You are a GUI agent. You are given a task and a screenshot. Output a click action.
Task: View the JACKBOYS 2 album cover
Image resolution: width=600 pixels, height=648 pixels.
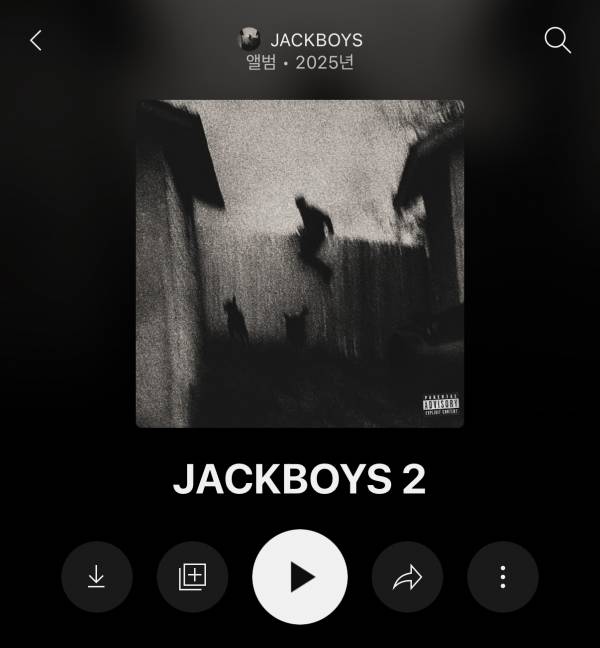[300, 264]
